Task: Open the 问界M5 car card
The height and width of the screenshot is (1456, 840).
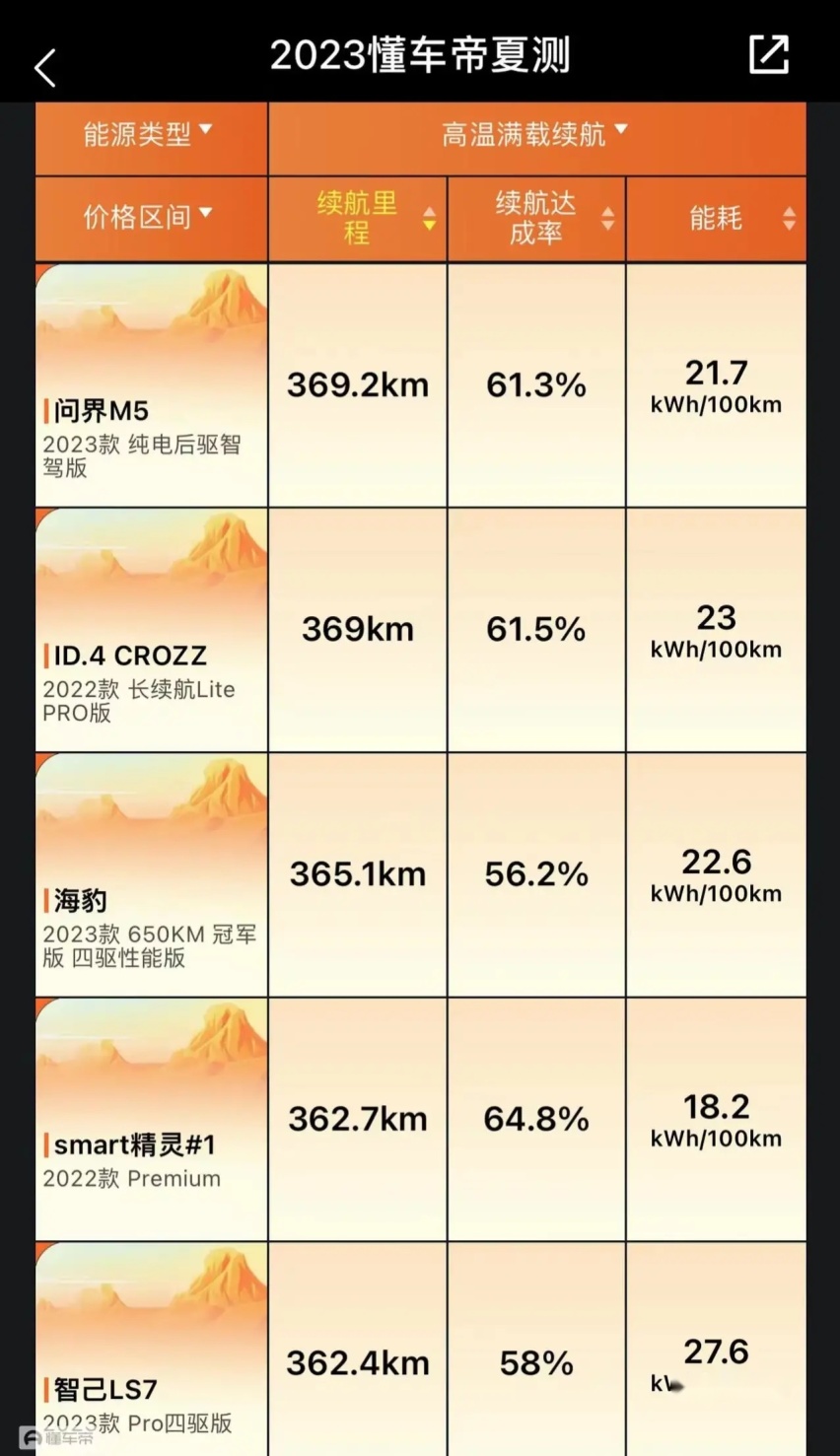Action: (x=151, y=384)
